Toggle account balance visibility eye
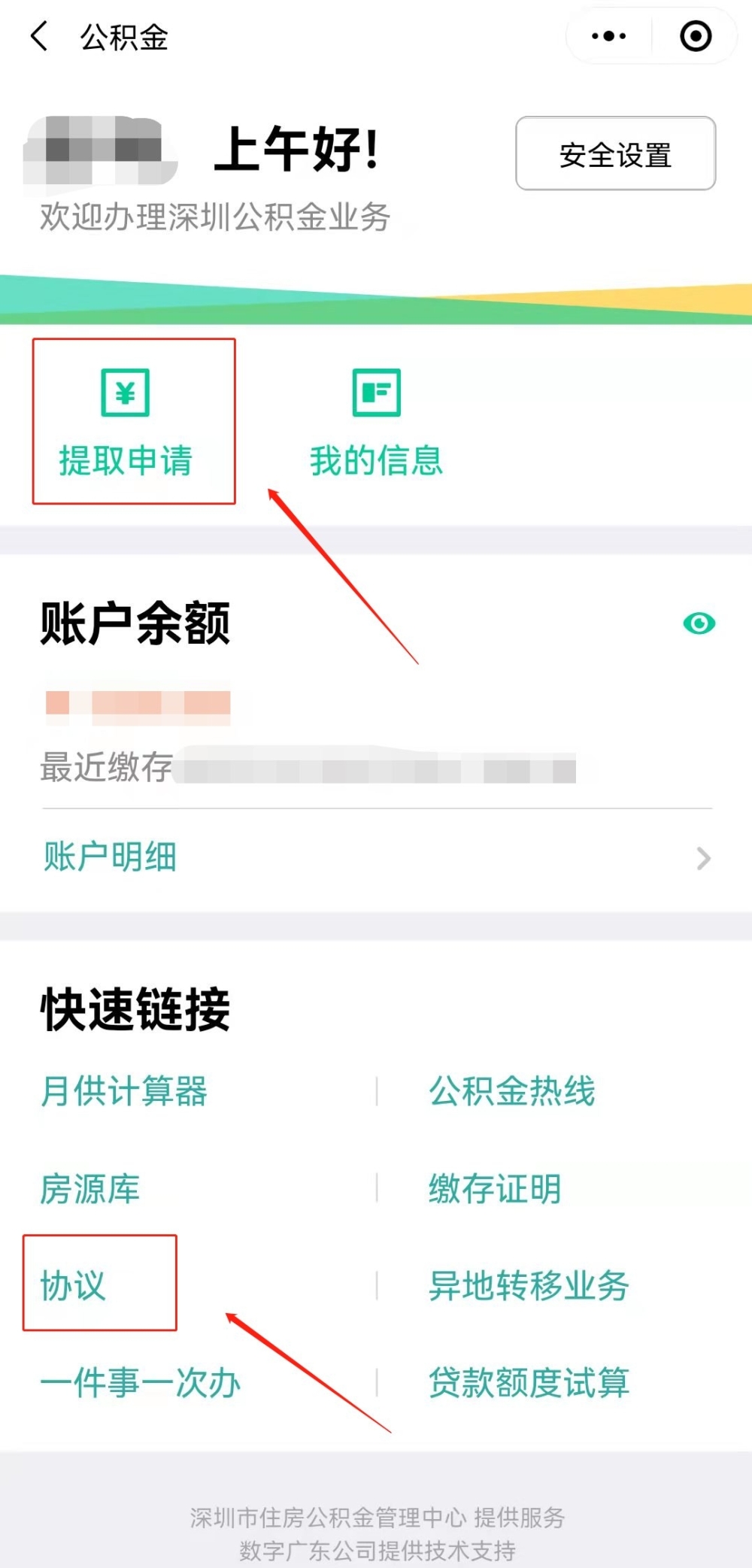The image size is (752, 1568). pyautogui.click(x=699, y=623)
